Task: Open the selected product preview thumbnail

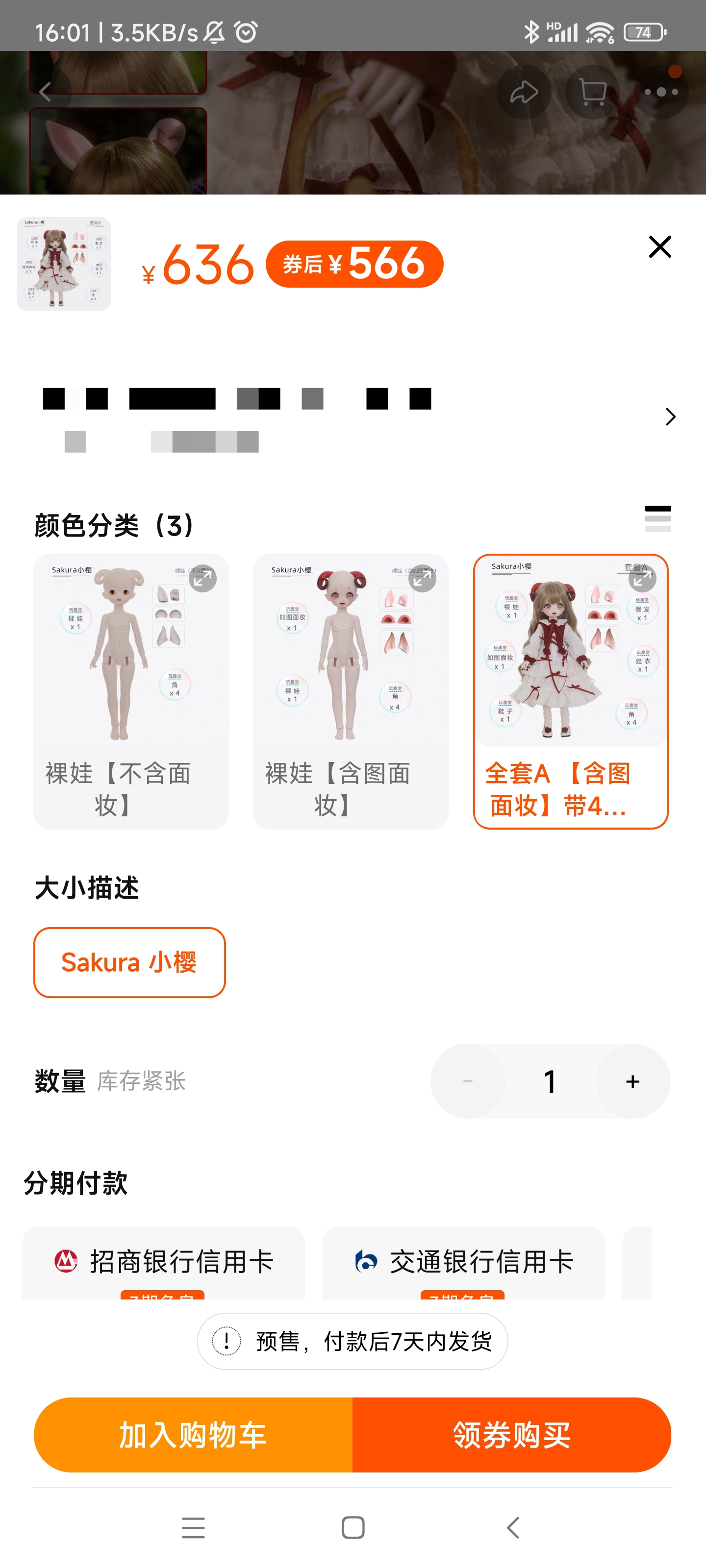Action: pos(64,264)
